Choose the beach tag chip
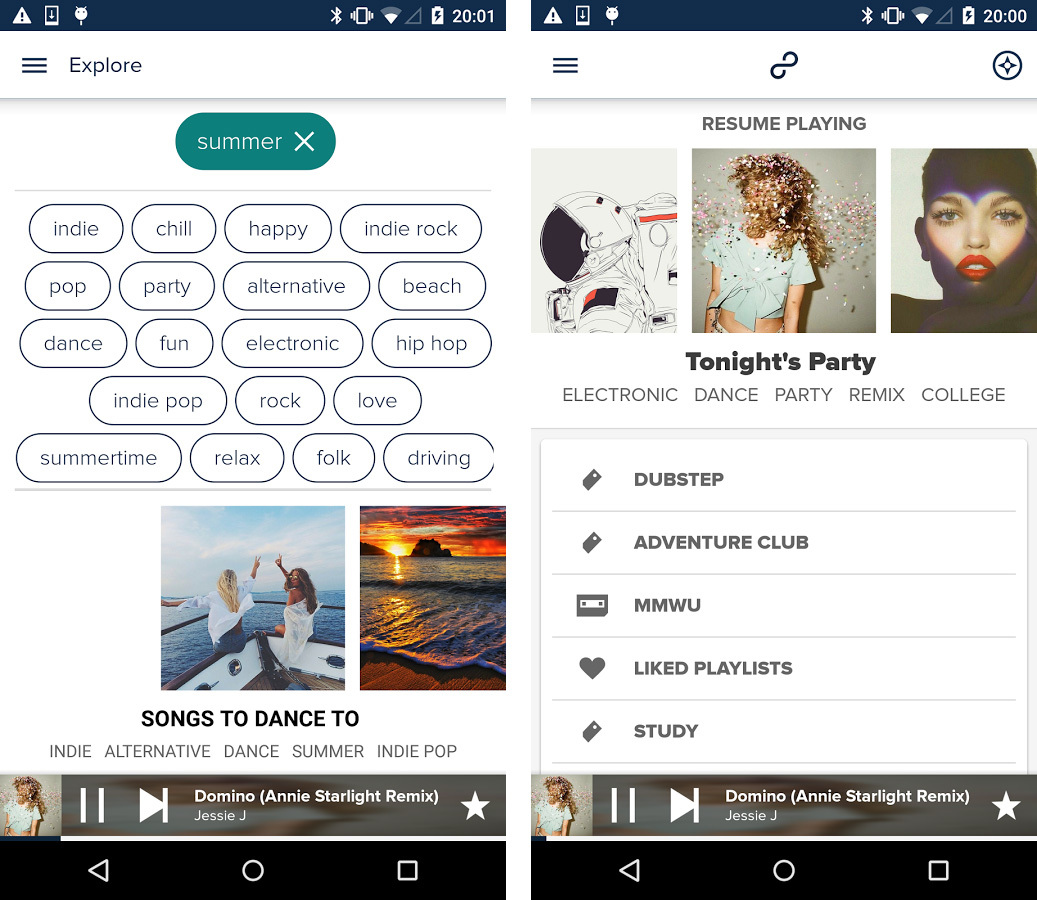 (x=431, y=286)
